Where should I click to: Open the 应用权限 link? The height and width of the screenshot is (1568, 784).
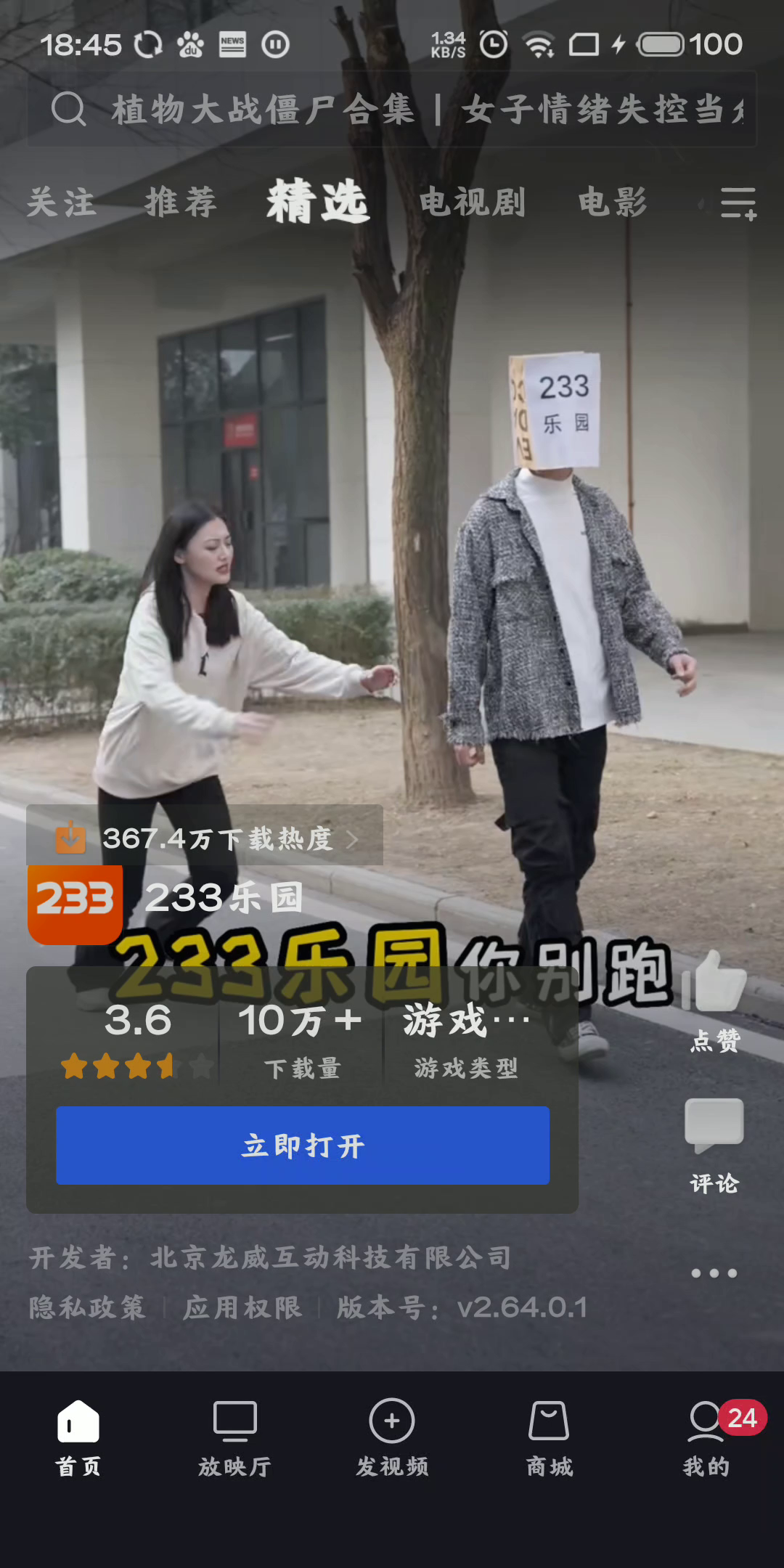click(x=242, y=1307)
